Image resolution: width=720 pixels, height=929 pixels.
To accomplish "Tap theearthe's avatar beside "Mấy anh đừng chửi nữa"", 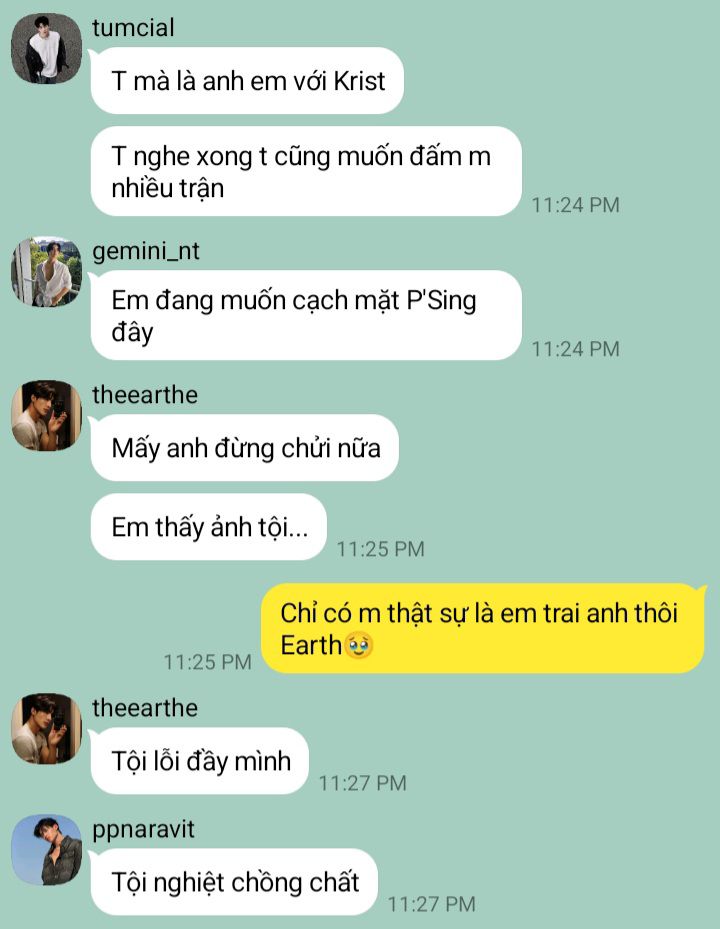I will pyautogui.click(x=46, y=415).
